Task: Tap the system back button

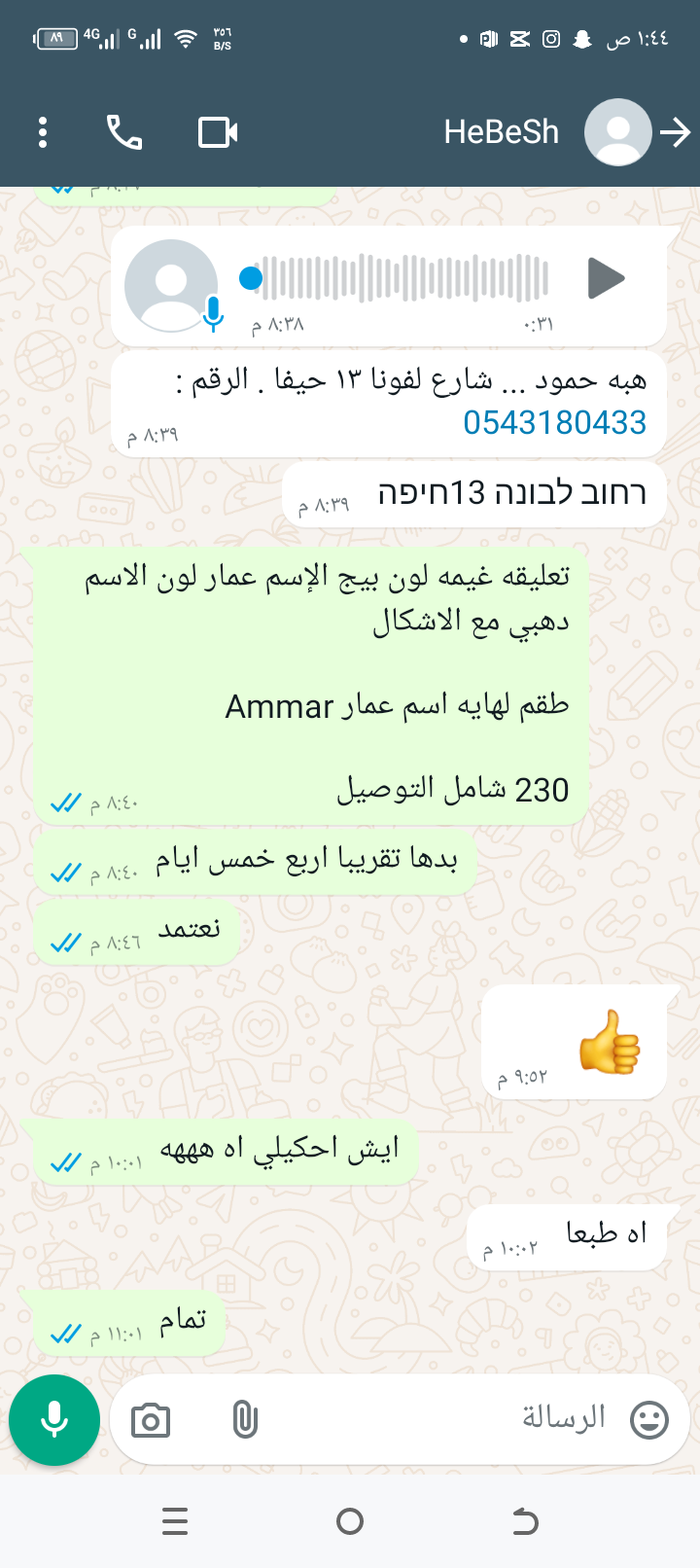Action: 525,1521
